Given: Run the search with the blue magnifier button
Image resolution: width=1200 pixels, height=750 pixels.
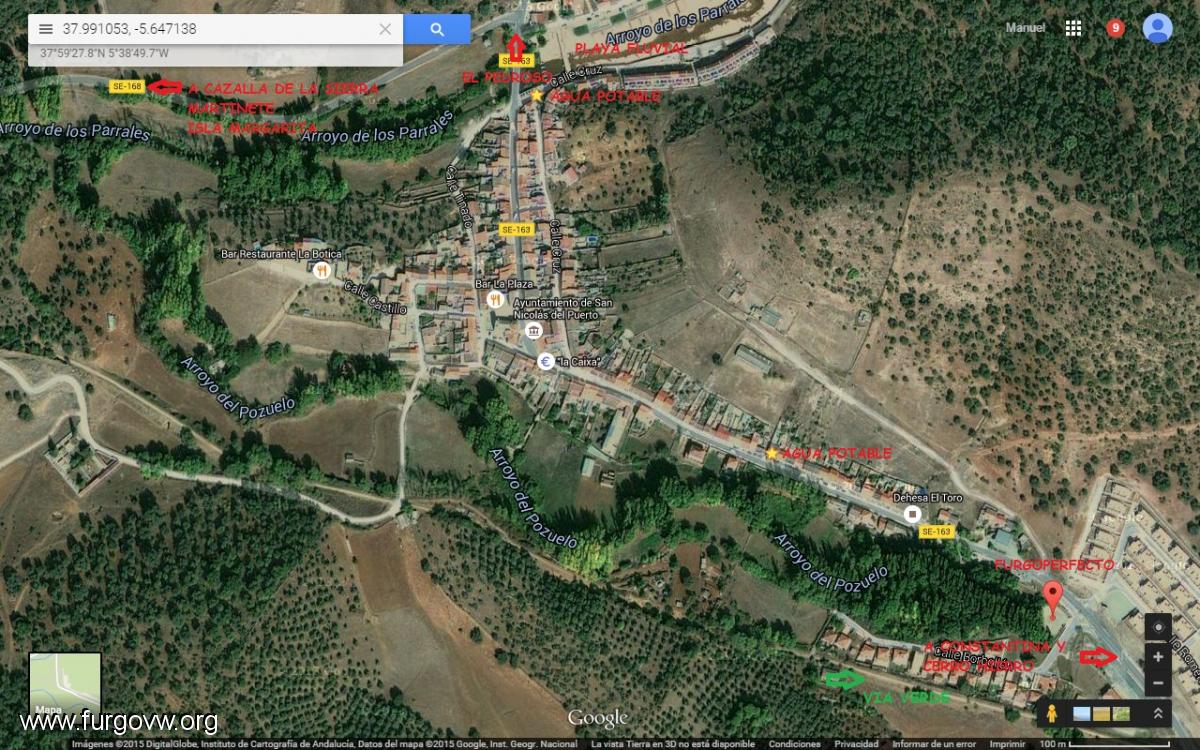Looking at the screenshot, I should 437,29.
